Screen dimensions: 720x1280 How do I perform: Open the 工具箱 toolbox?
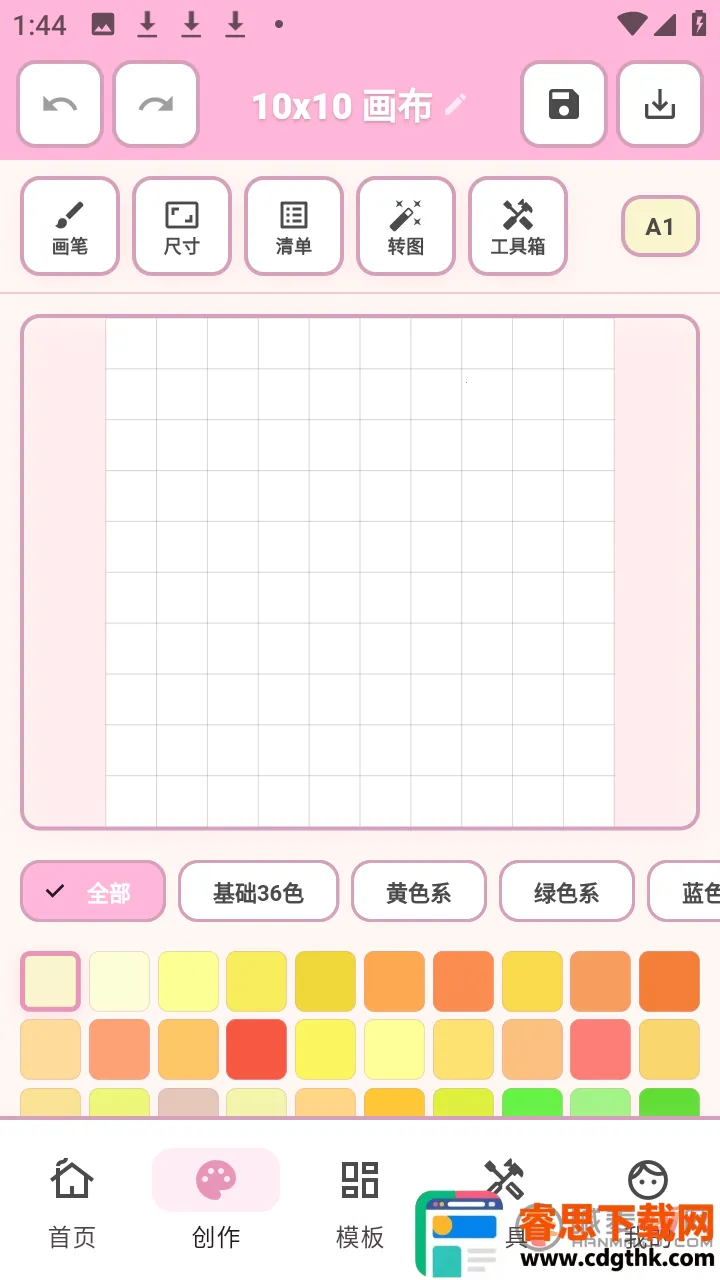pyautogui.click(x=518, y=226)
